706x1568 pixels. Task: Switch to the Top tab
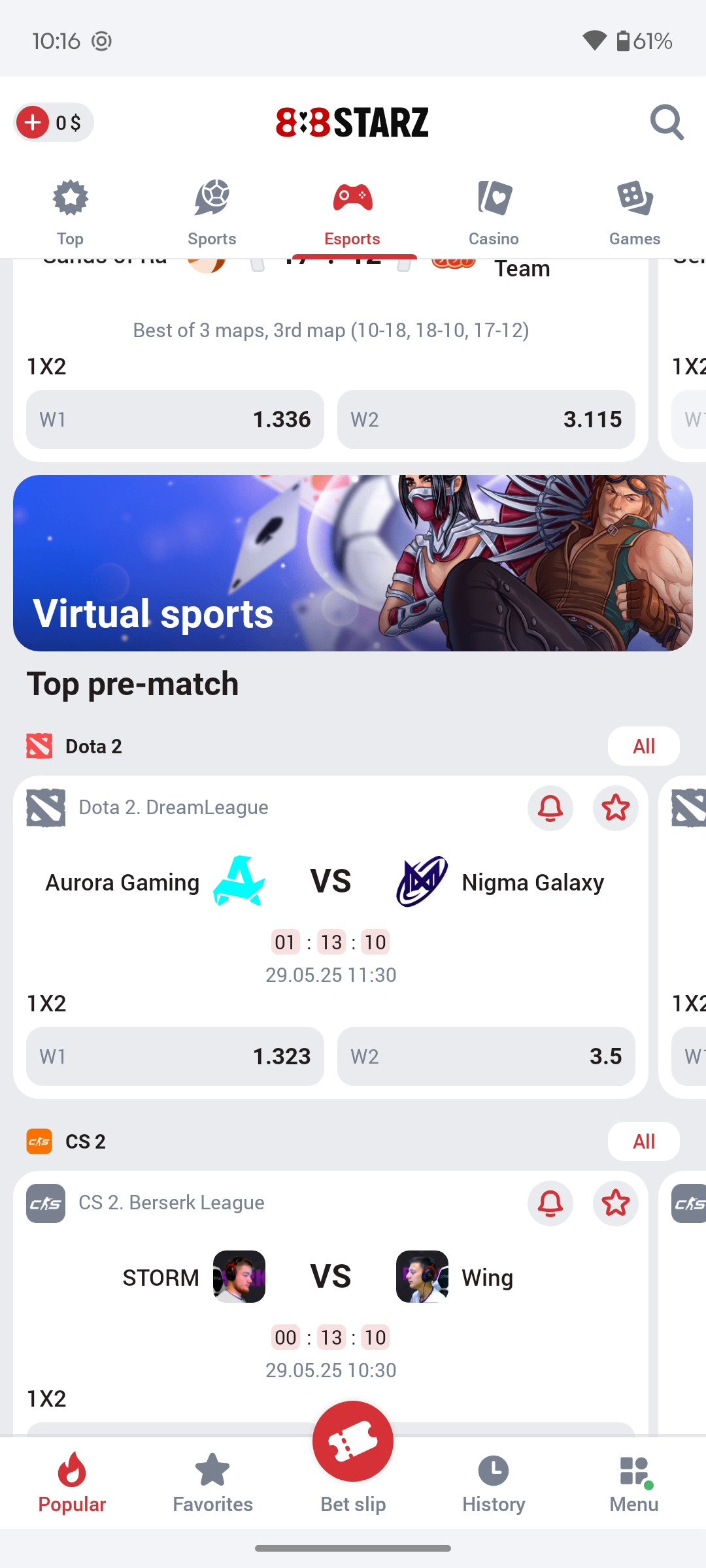click(70, 212)
